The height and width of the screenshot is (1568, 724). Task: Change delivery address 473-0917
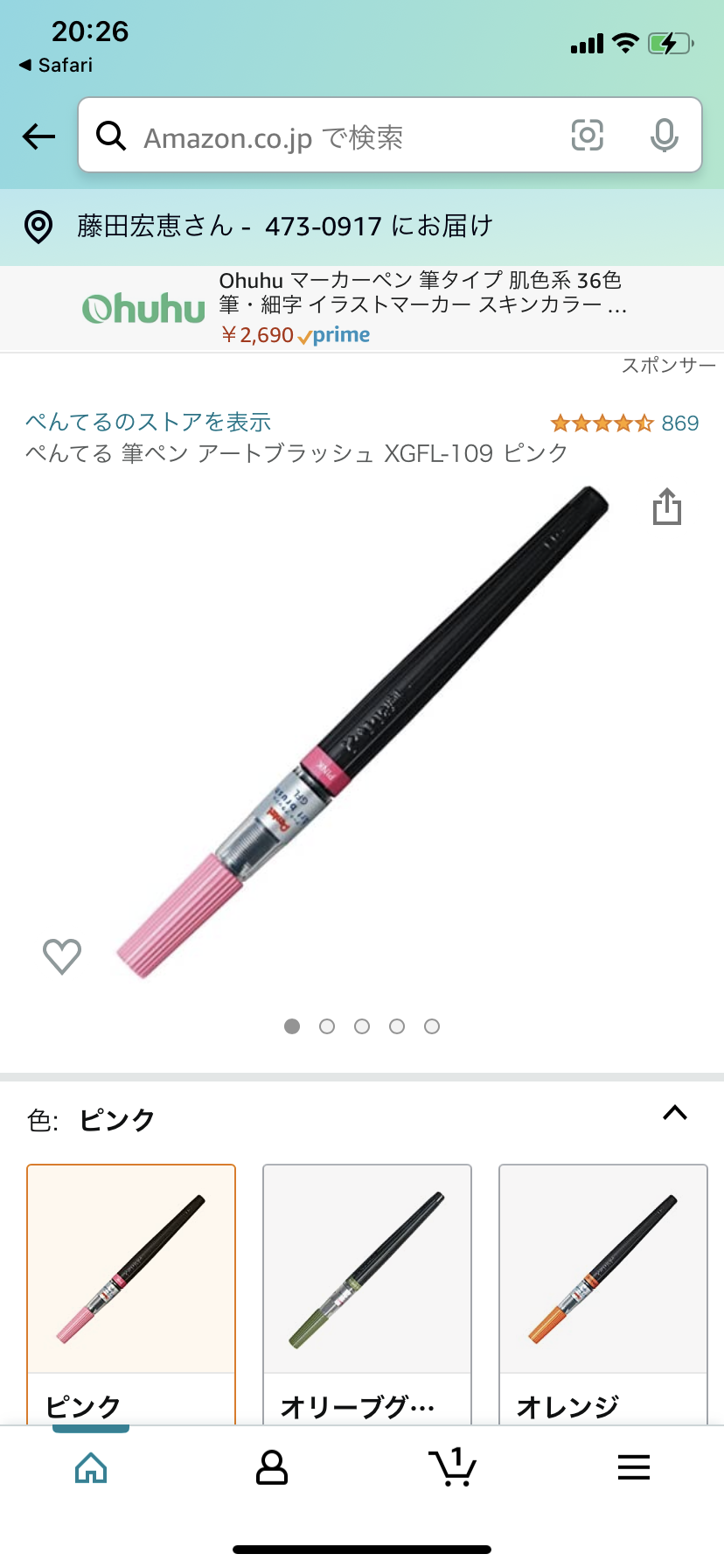coord(362,227)
